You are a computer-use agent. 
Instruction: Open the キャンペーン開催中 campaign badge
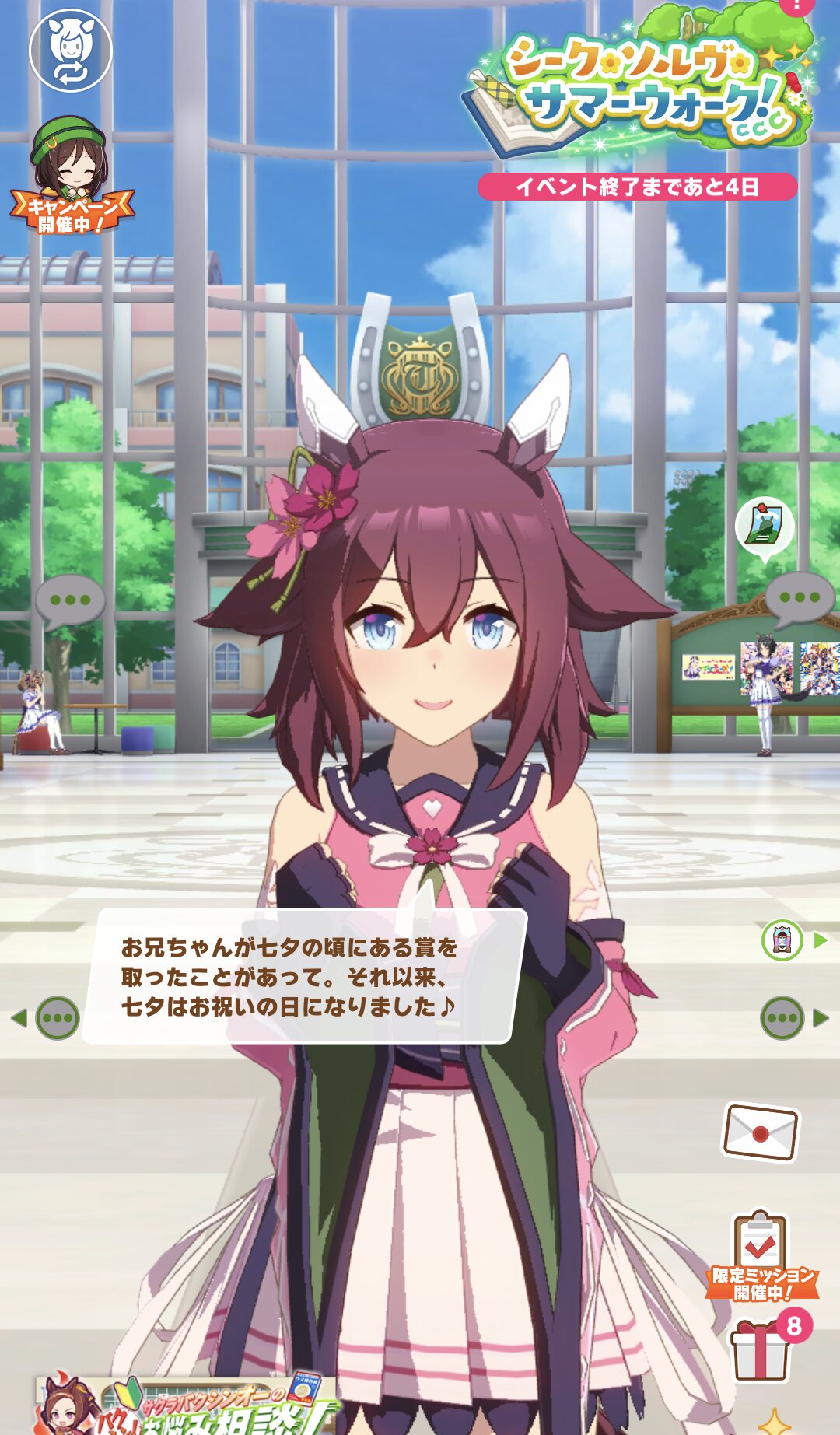72,179
